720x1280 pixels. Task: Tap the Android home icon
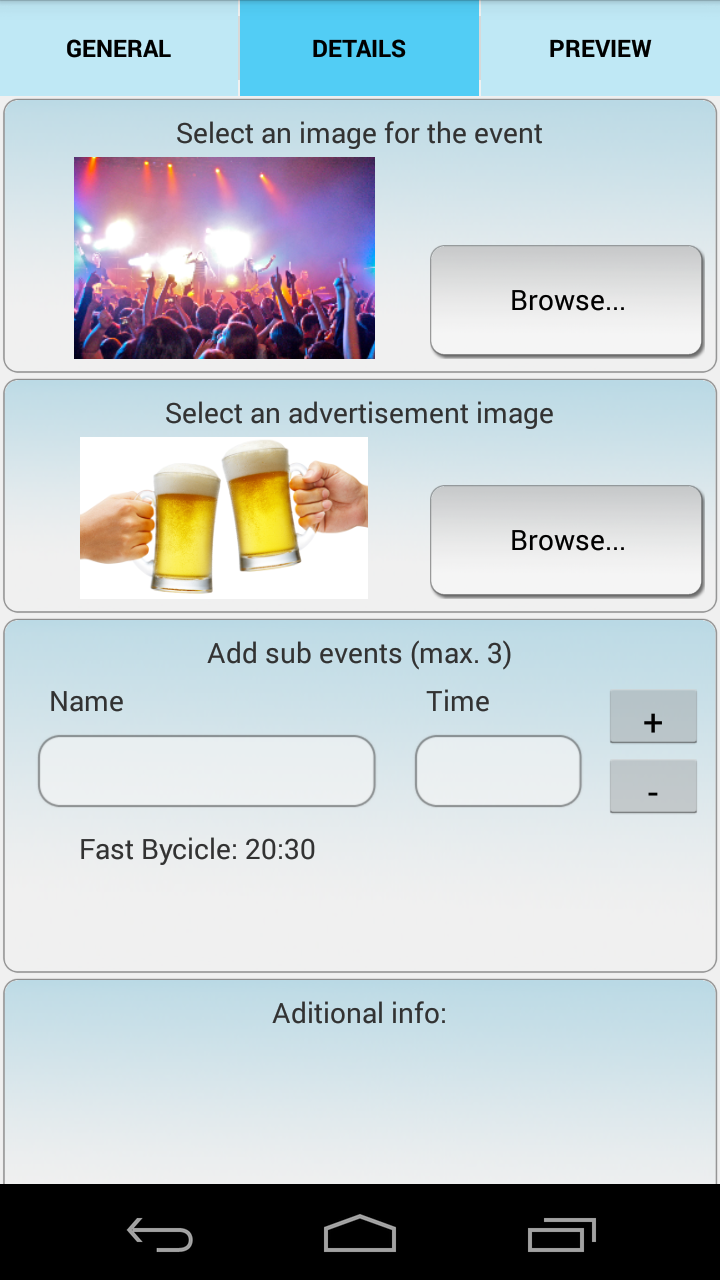click(360, 1236)
